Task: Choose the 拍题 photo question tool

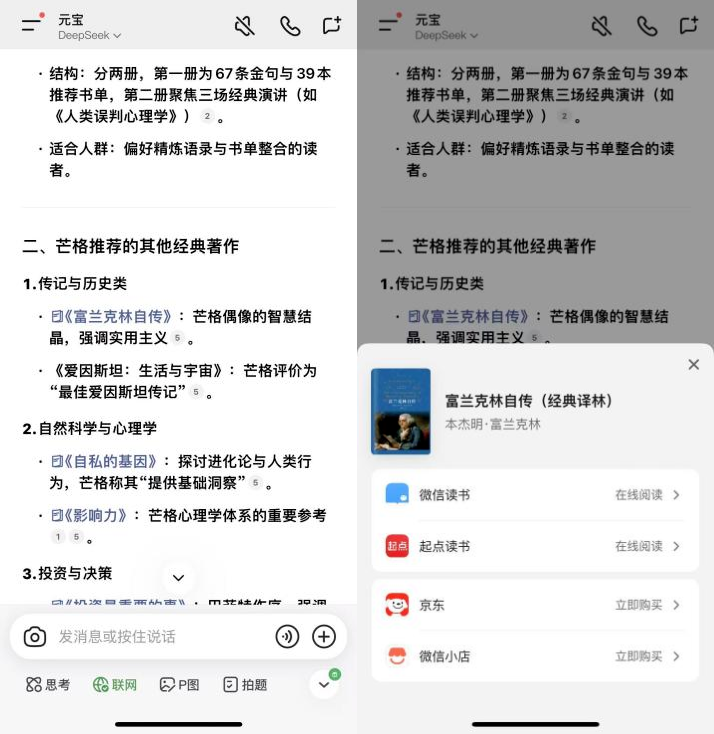Action: [245, 685]
